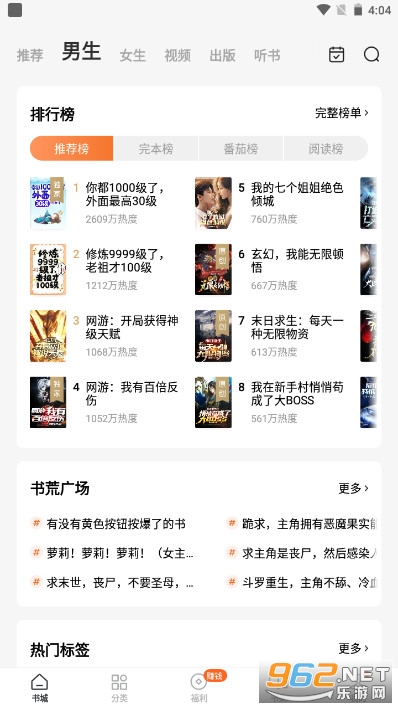This screenshot has width=398, height=709.
Task: Select the 番茄榜 ranking
Action: (241, 148)
